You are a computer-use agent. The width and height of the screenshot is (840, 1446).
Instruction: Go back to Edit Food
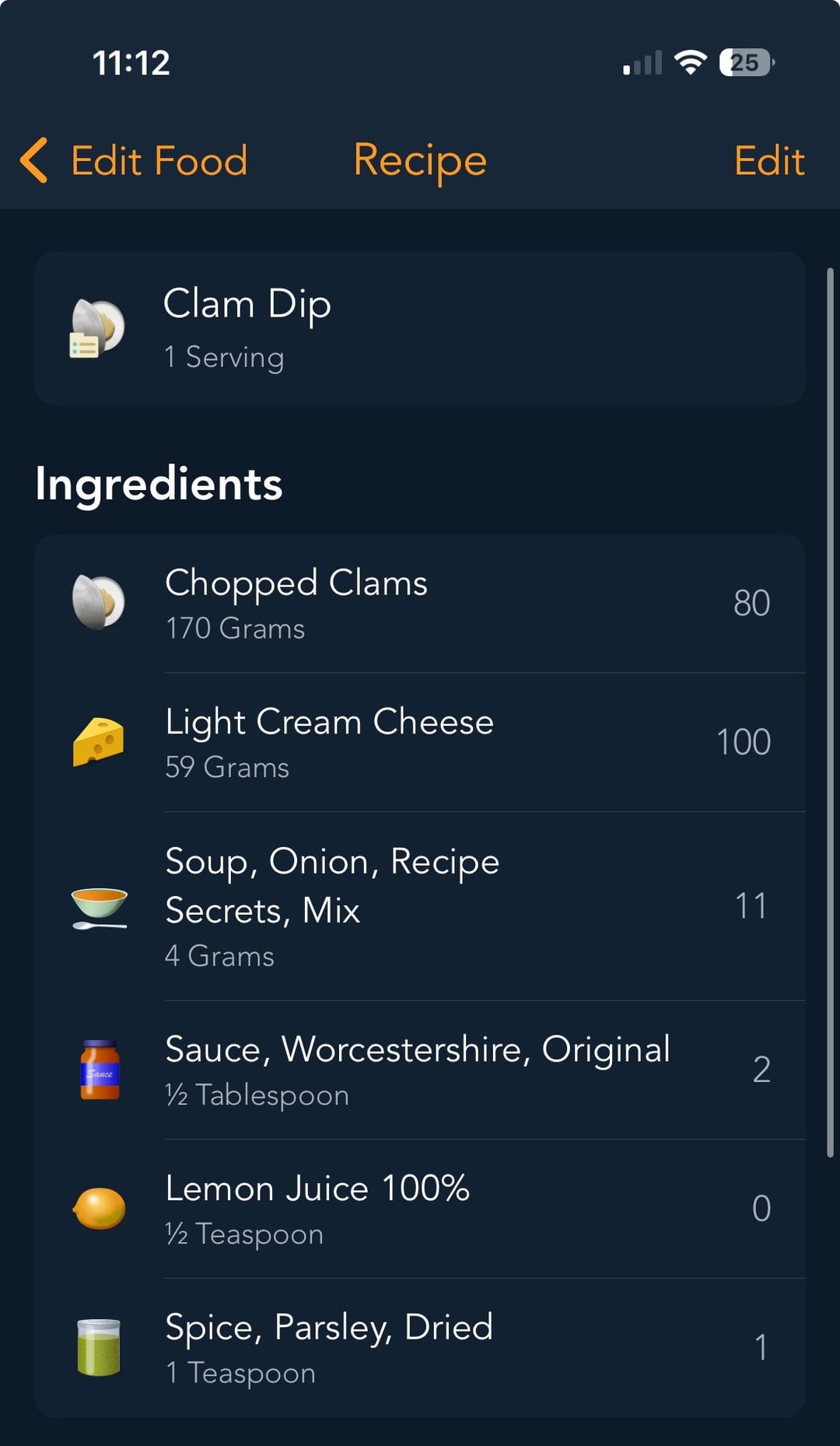(134, 161)
